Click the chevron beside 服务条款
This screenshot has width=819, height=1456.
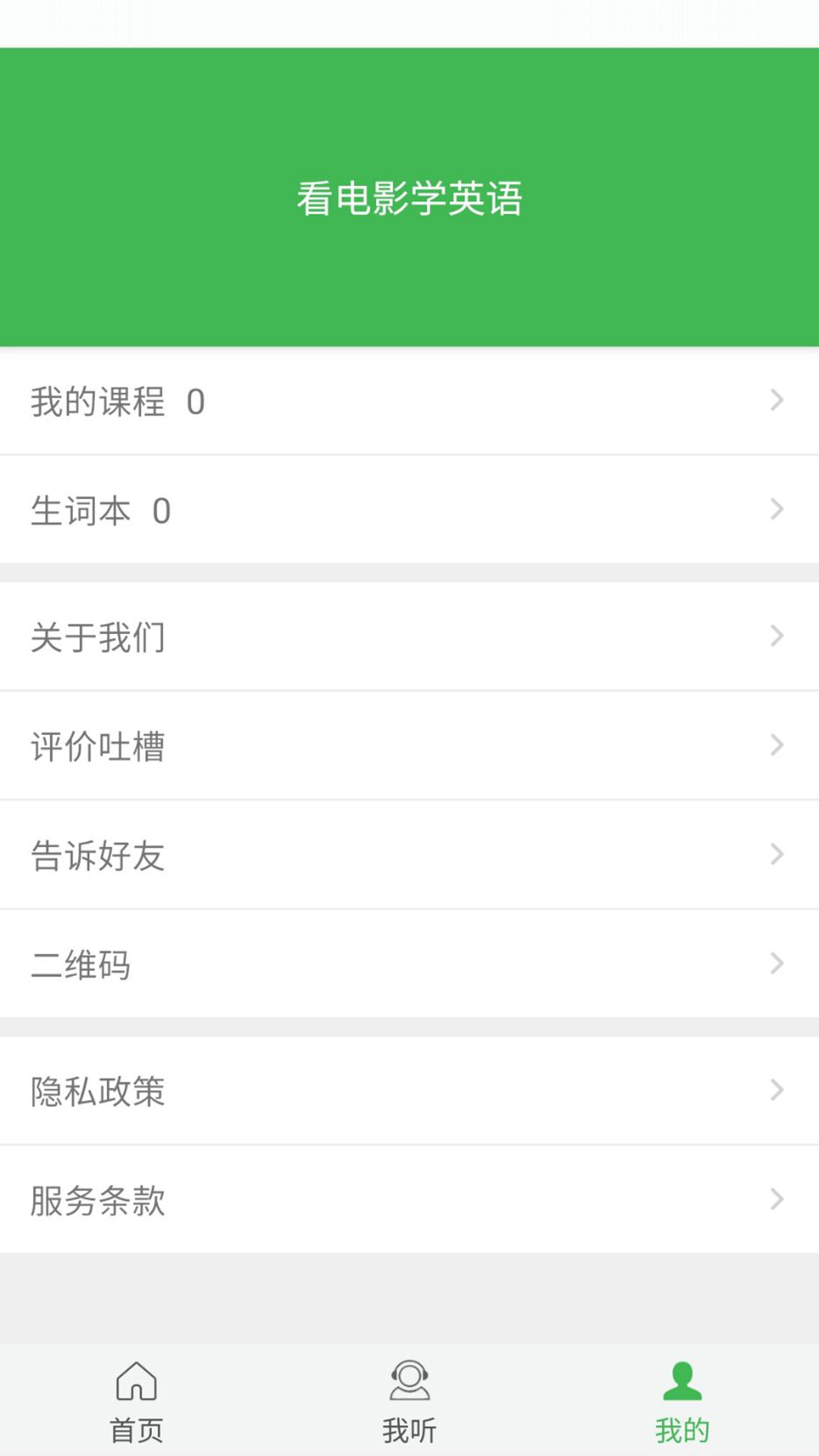[775, 1200]
